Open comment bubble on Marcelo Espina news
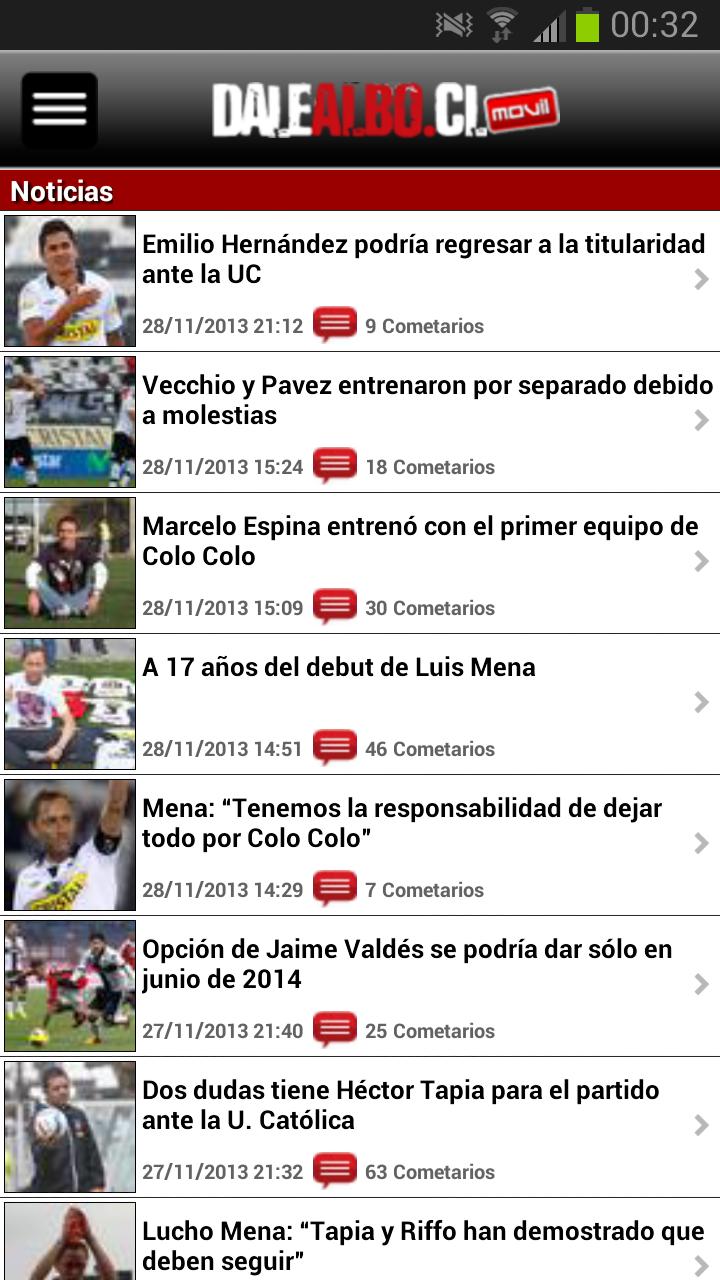720x1280 pixels. [x=337, y=605]
